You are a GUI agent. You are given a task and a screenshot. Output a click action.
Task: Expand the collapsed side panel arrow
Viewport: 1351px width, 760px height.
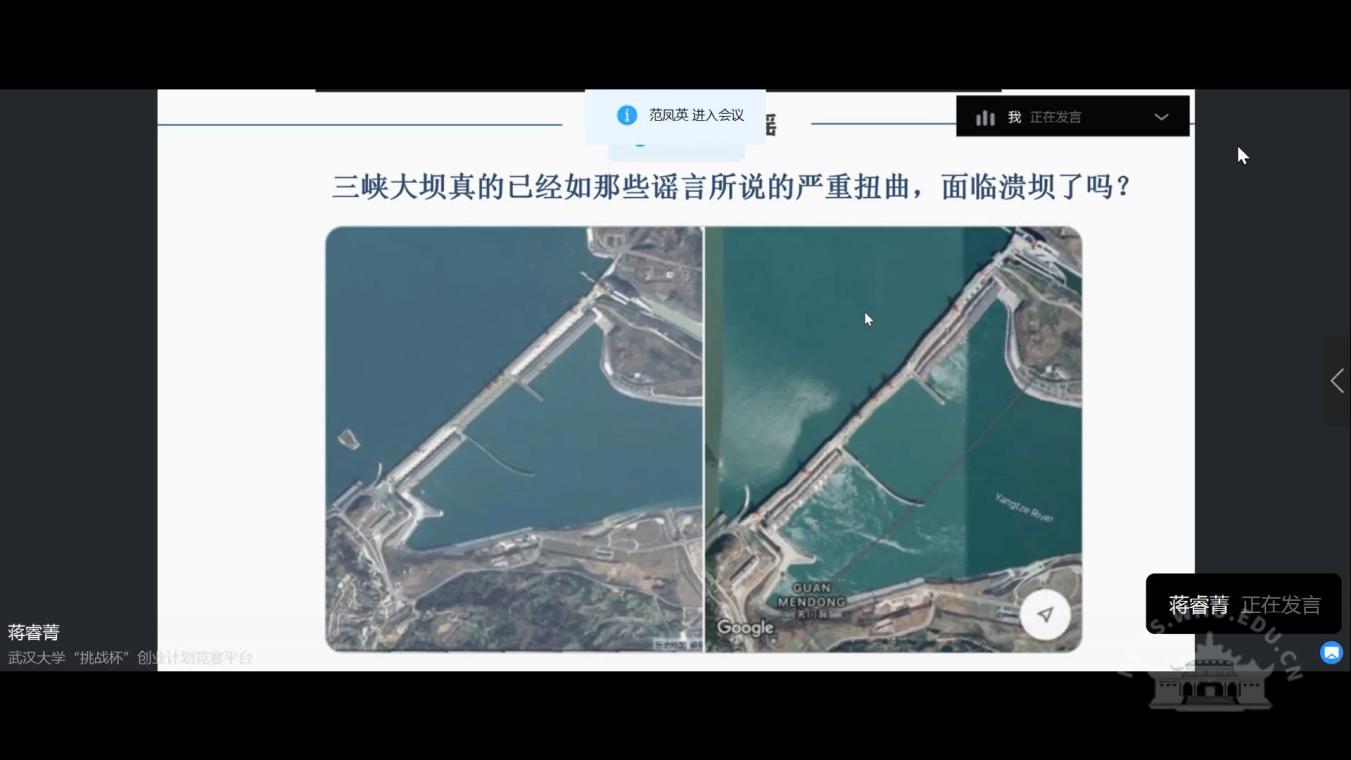(1337, 381)
